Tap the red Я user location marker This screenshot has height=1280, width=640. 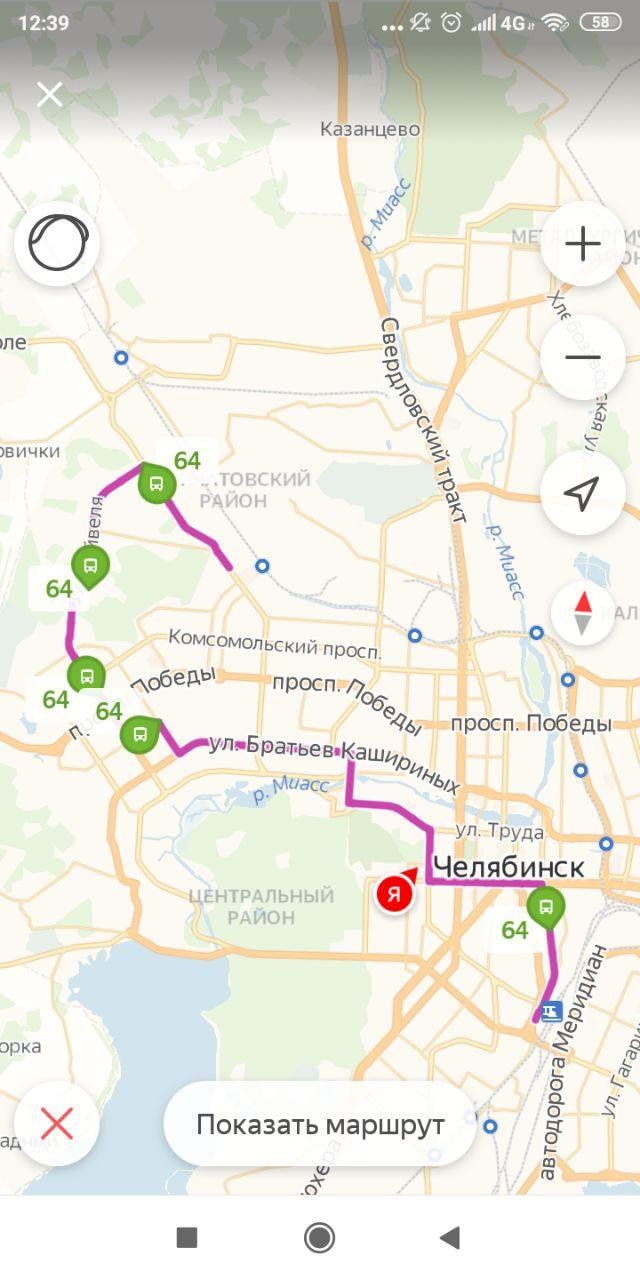coord(394,894)
